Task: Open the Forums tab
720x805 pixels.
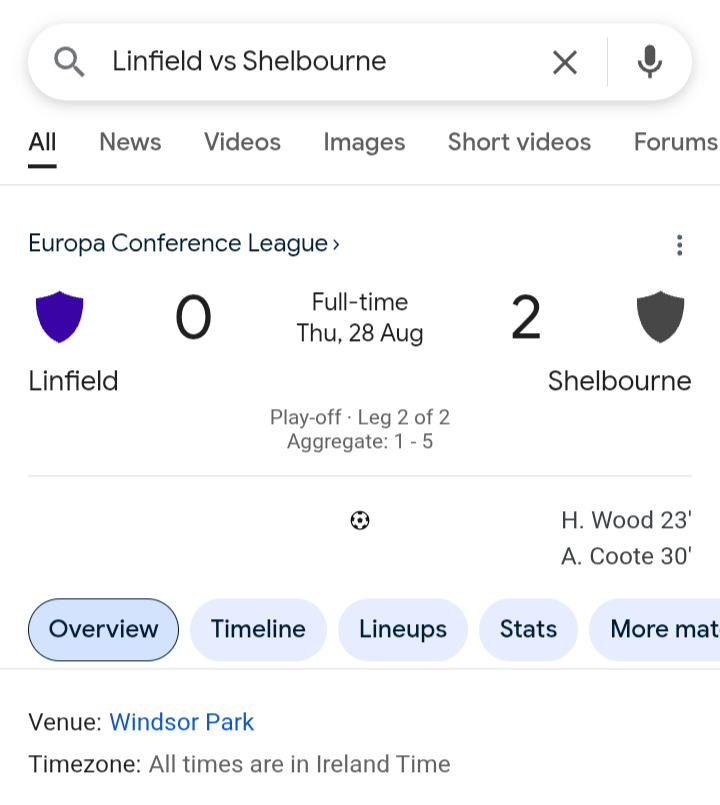Action: pos(676,142)
